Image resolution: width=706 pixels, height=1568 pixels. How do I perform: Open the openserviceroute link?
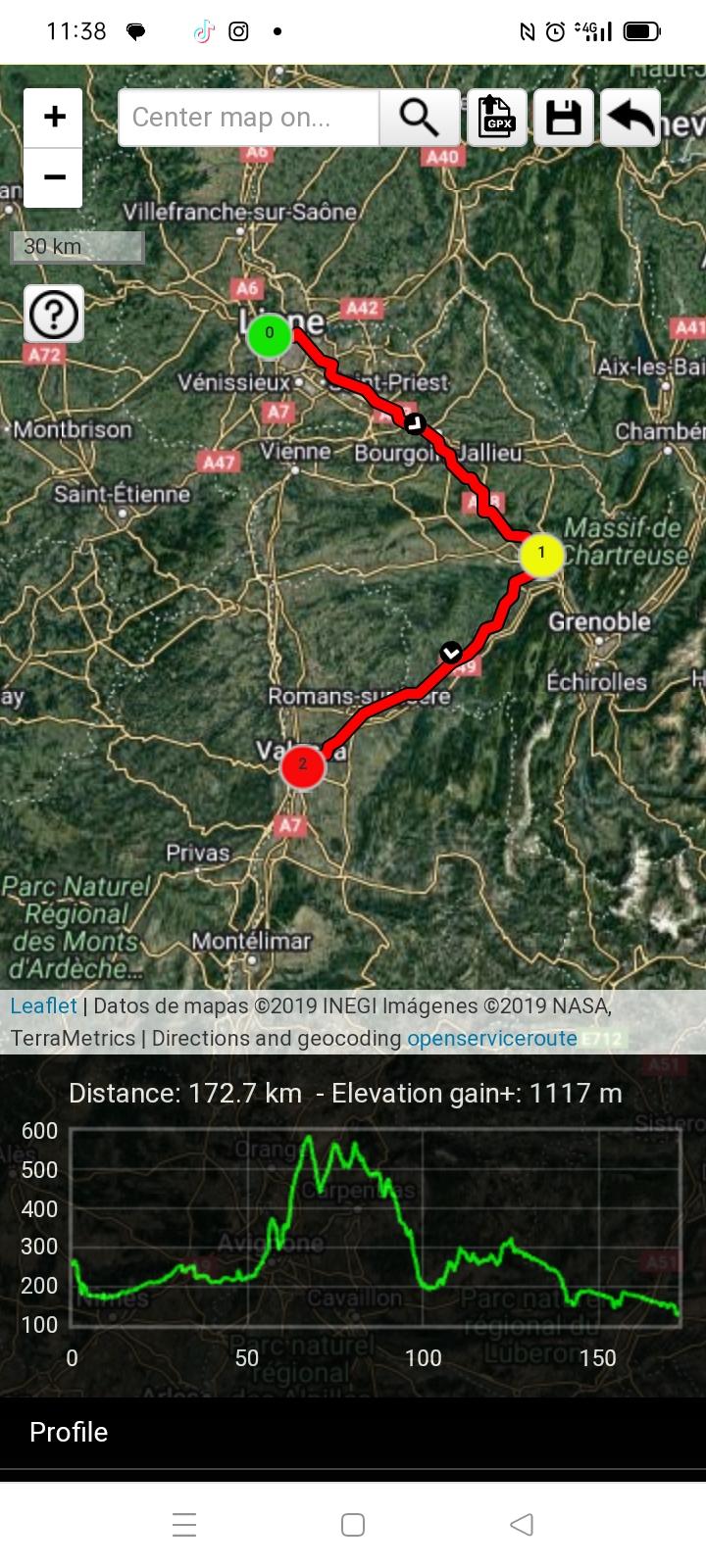point(491,1038)
